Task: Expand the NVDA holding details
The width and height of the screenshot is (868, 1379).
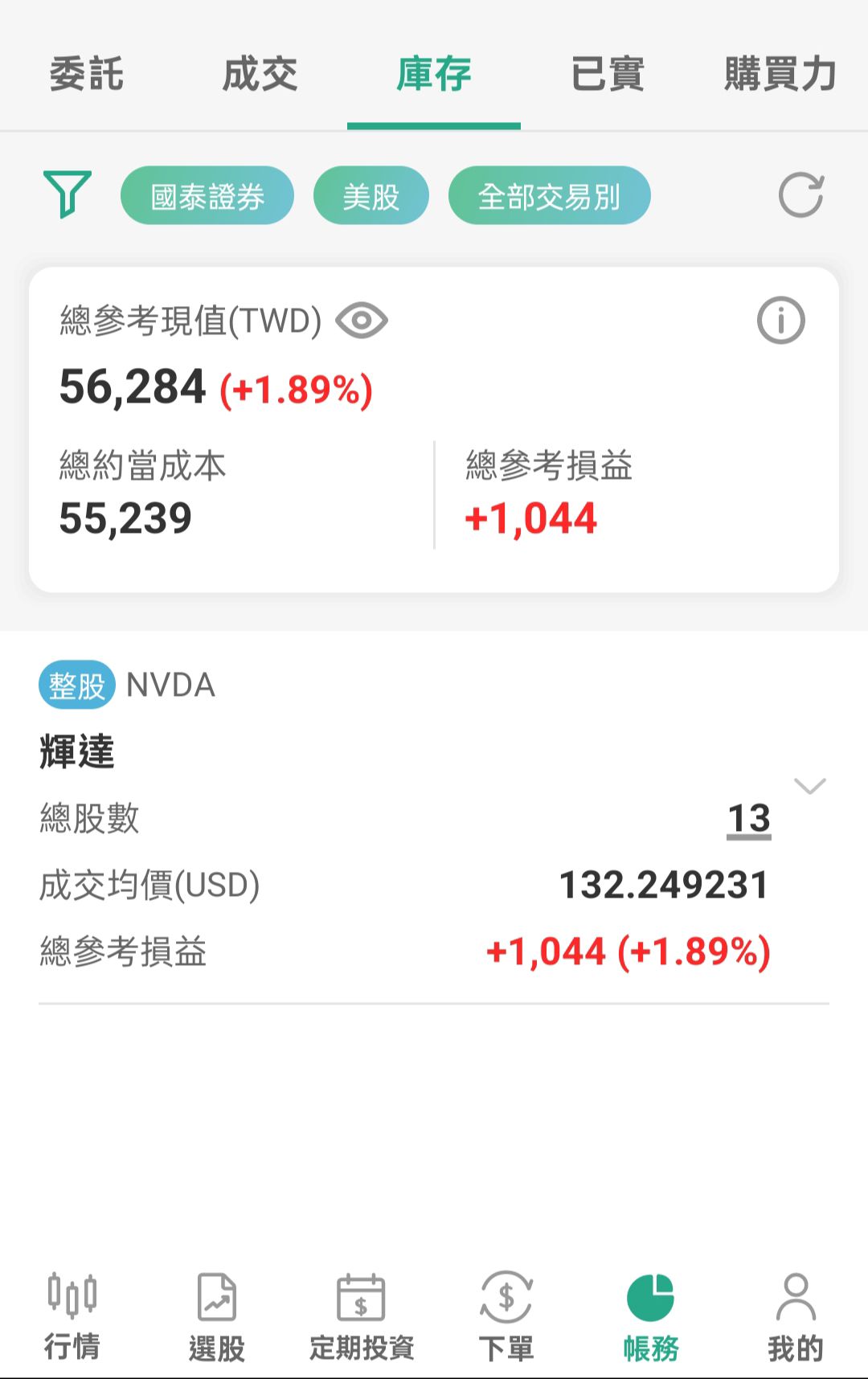Action: tap(810, 786)
